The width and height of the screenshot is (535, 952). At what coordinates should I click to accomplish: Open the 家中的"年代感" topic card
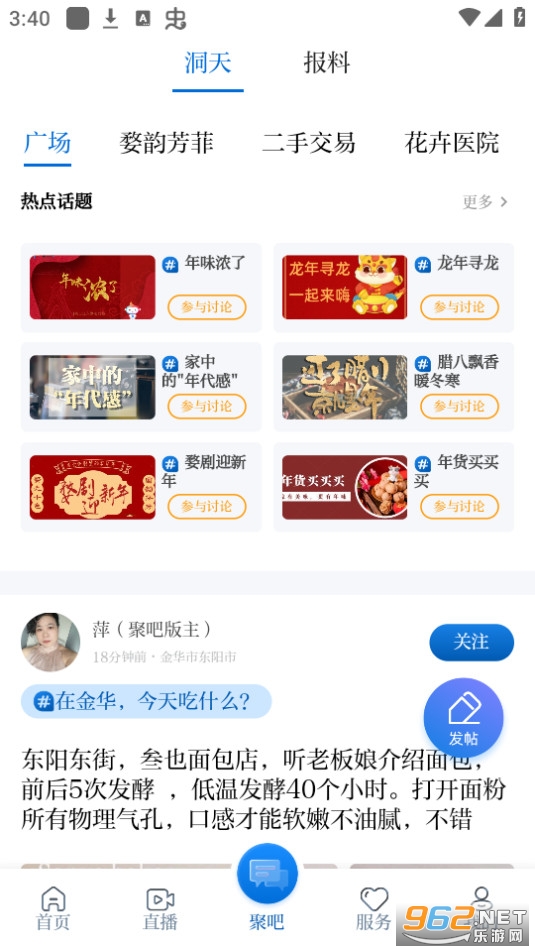(x=141, y=387)
